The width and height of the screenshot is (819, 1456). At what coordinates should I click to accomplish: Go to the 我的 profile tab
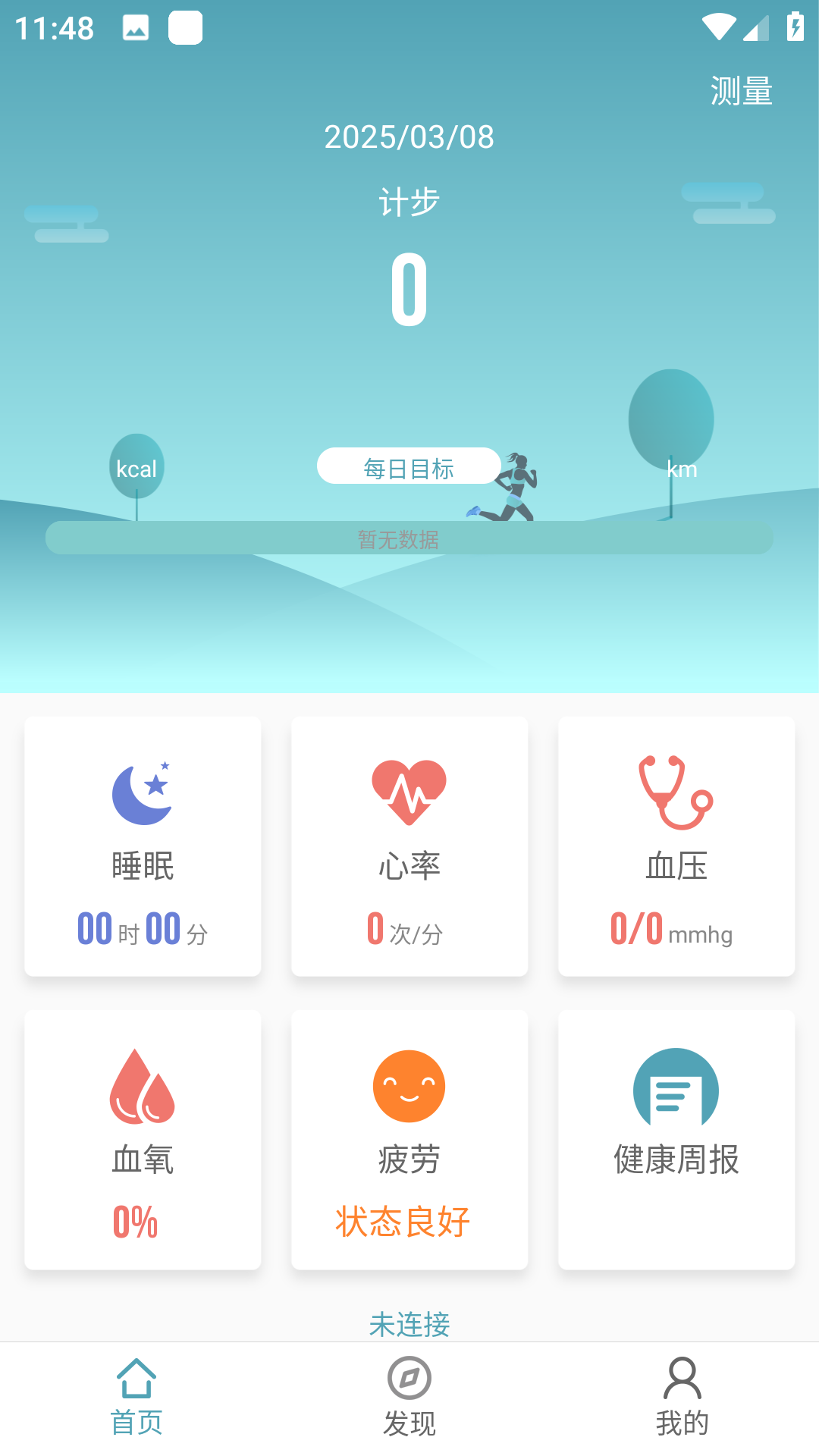tap(682, 1398)
